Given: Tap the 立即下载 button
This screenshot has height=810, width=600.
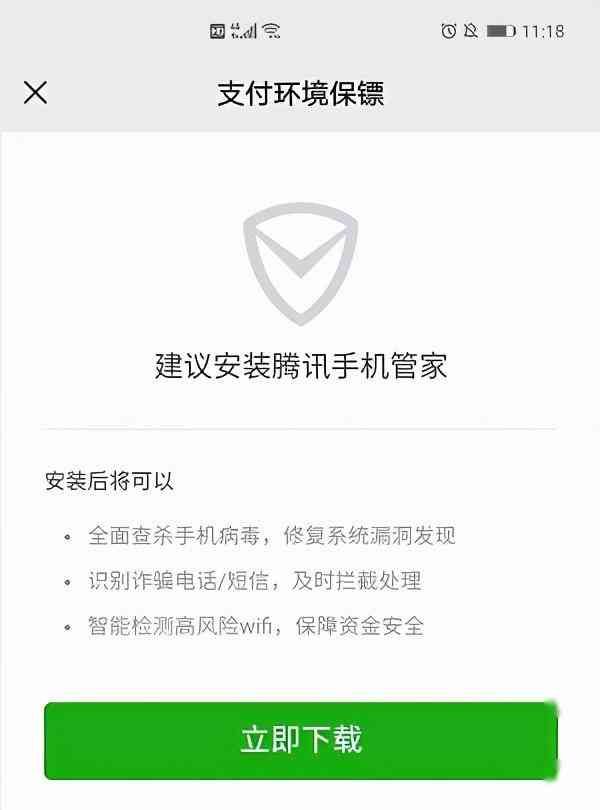Looking at the screenshot, I should tap(300, 740).
